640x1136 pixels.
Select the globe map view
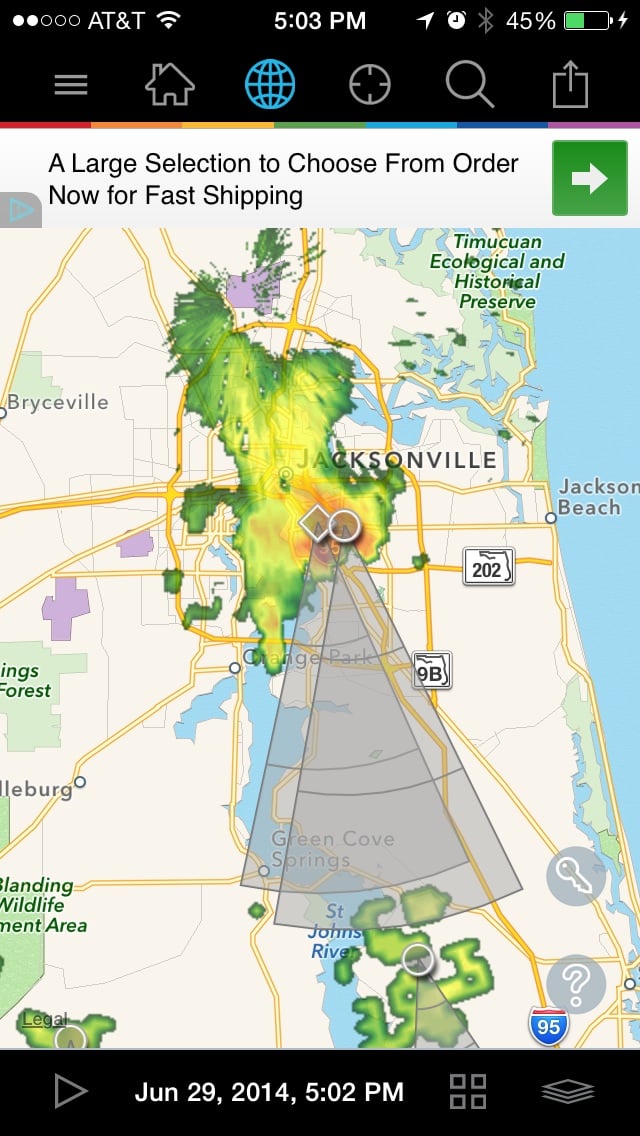(x=270, y=85)
